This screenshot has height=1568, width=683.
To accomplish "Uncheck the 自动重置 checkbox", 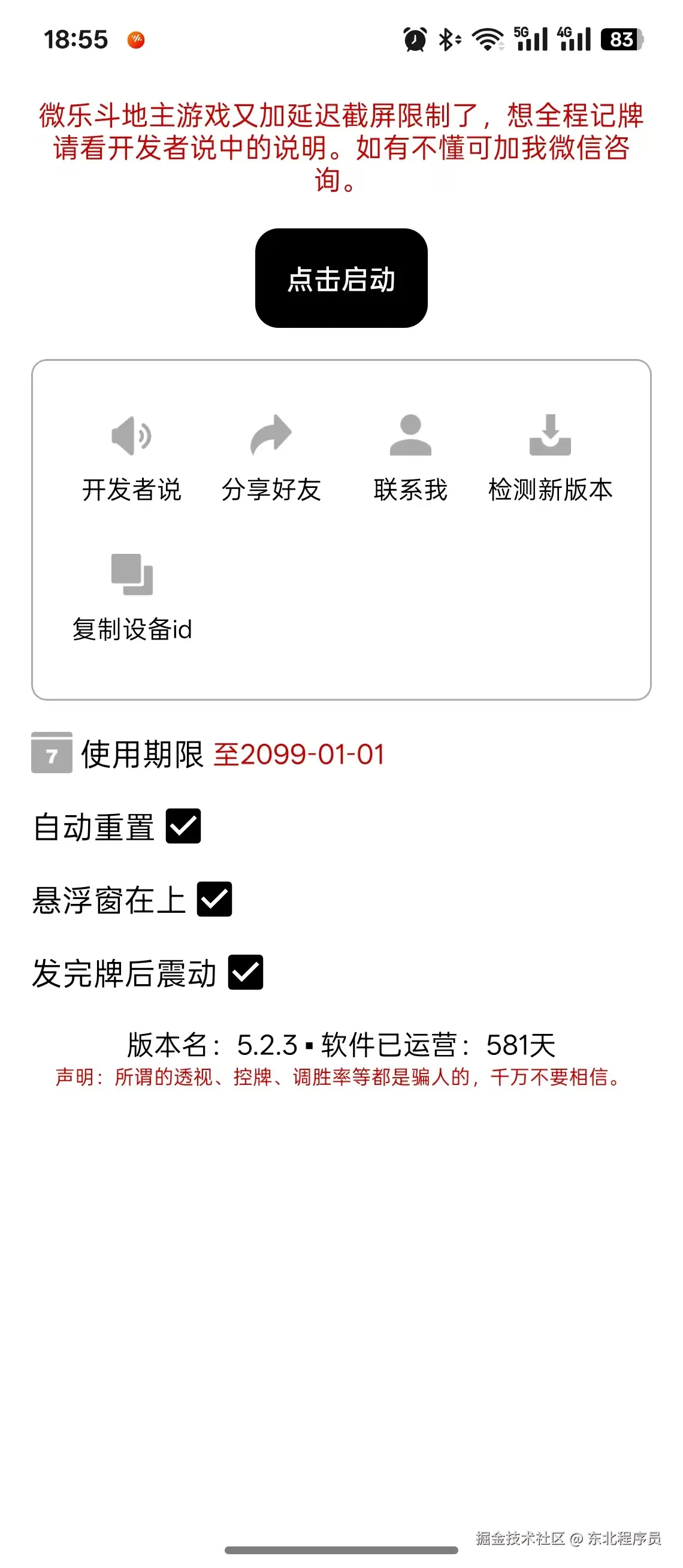I will pos(183,826).
